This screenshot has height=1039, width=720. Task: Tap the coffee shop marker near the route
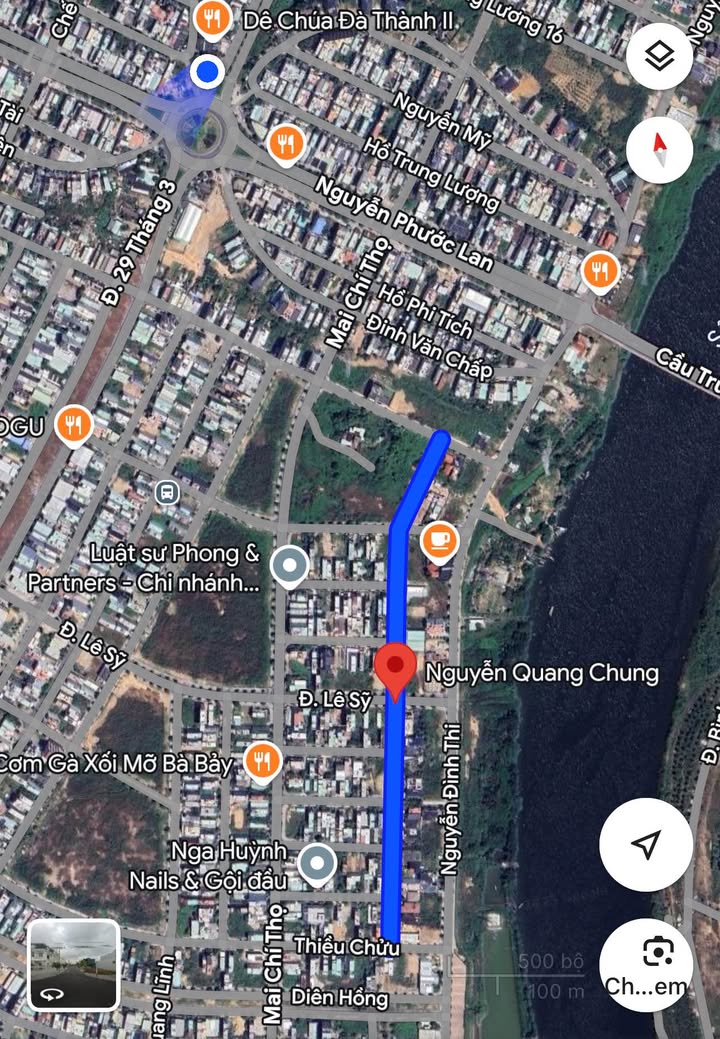click(x=439, y=541)
